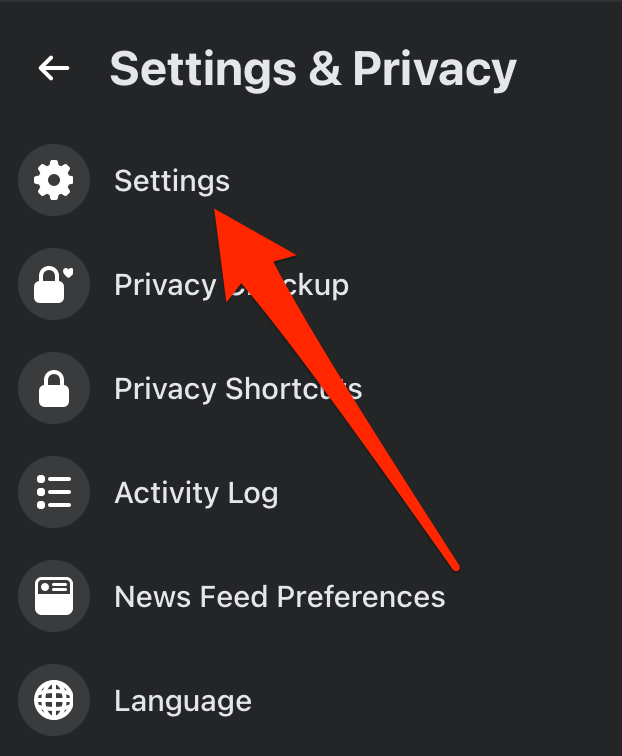Choose the Language option
This screenshot has height=756, width=622.
click(182, 701)
